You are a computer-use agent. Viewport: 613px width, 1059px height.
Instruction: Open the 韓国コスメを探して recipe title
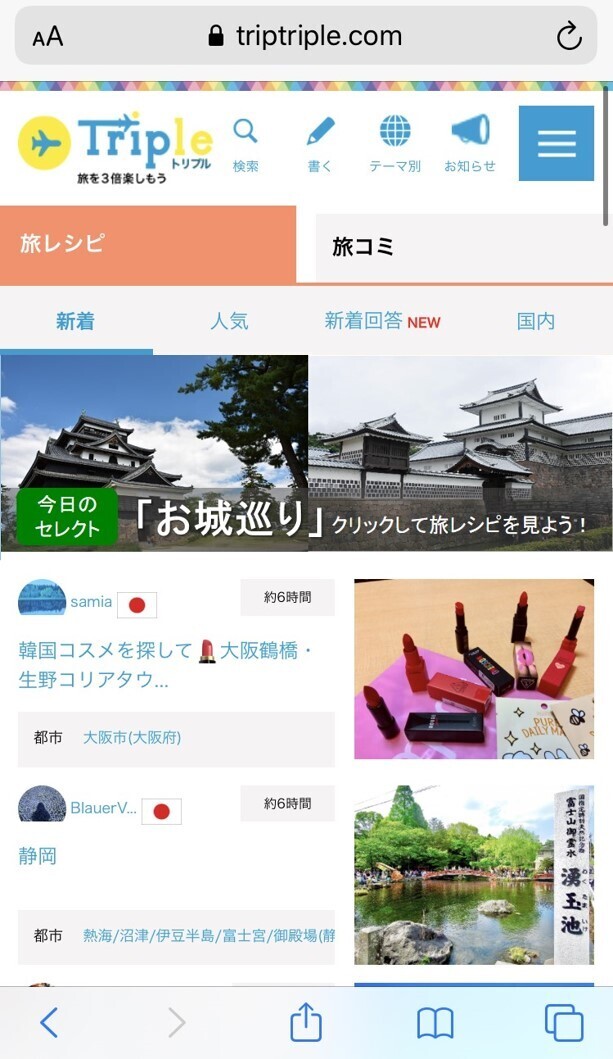pyautogui.click(x=166, y=665)
